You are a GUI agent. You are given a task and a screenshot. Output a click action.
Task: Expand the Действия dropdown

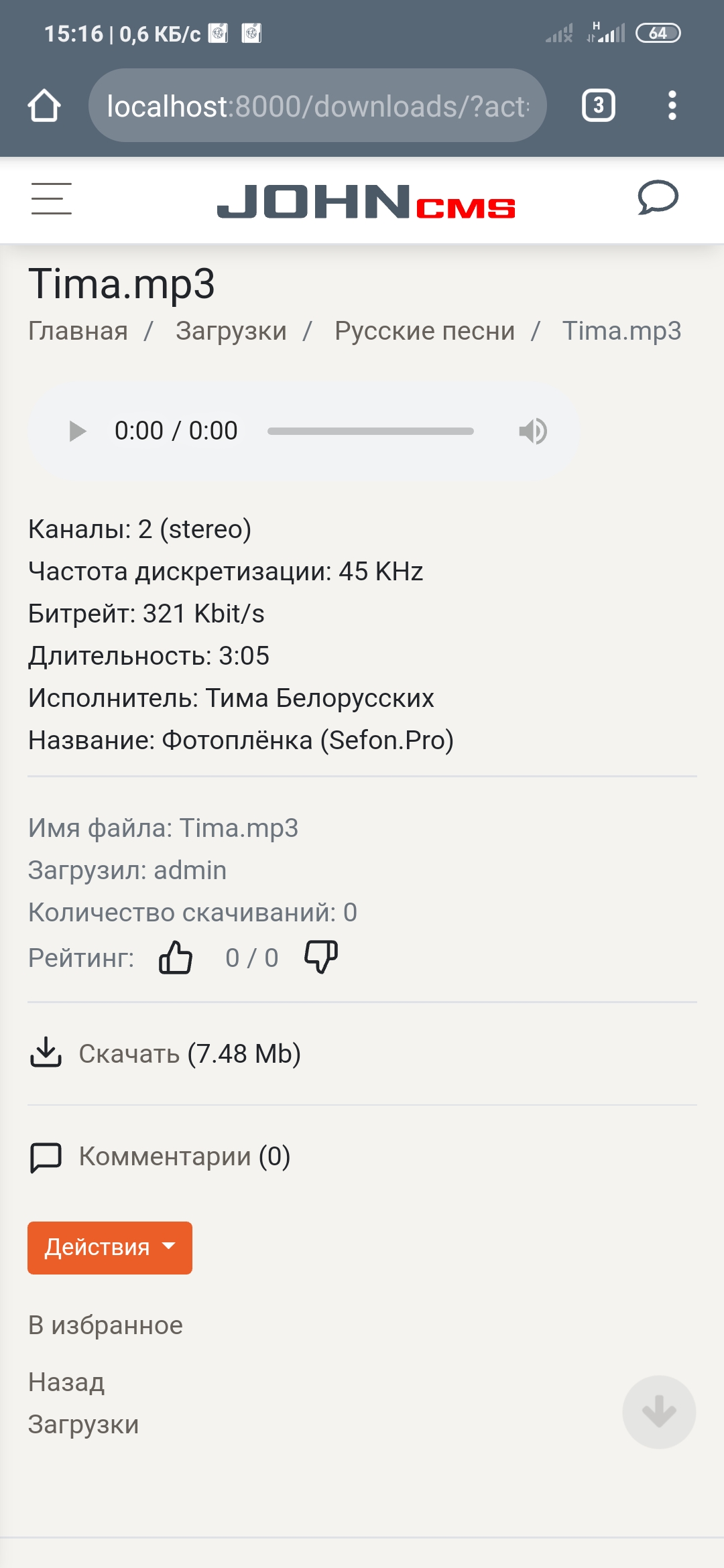click(x=110, y=1248)
